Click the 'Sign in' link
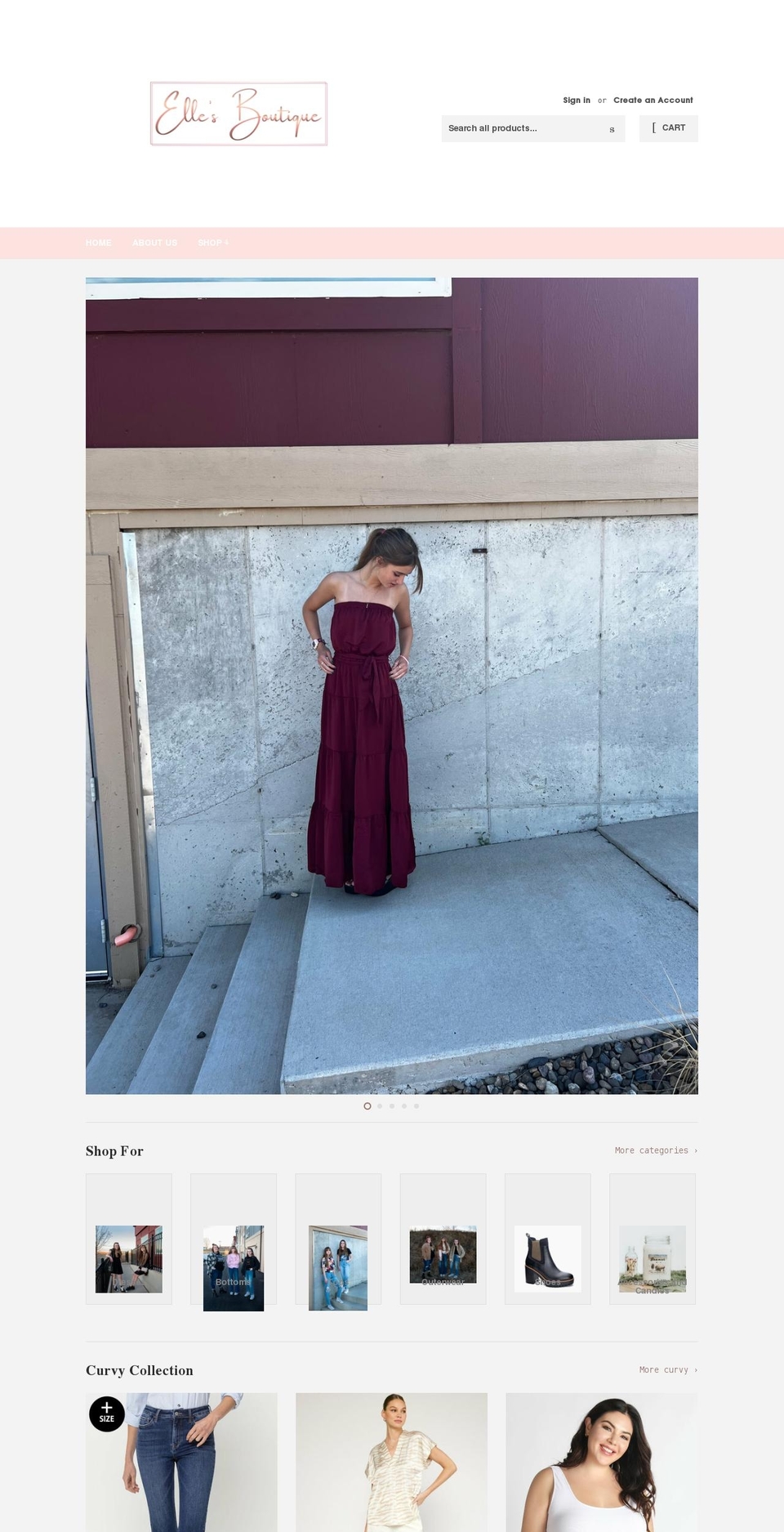This screenshot has height=1532, width=784. (x=576, y=100)
